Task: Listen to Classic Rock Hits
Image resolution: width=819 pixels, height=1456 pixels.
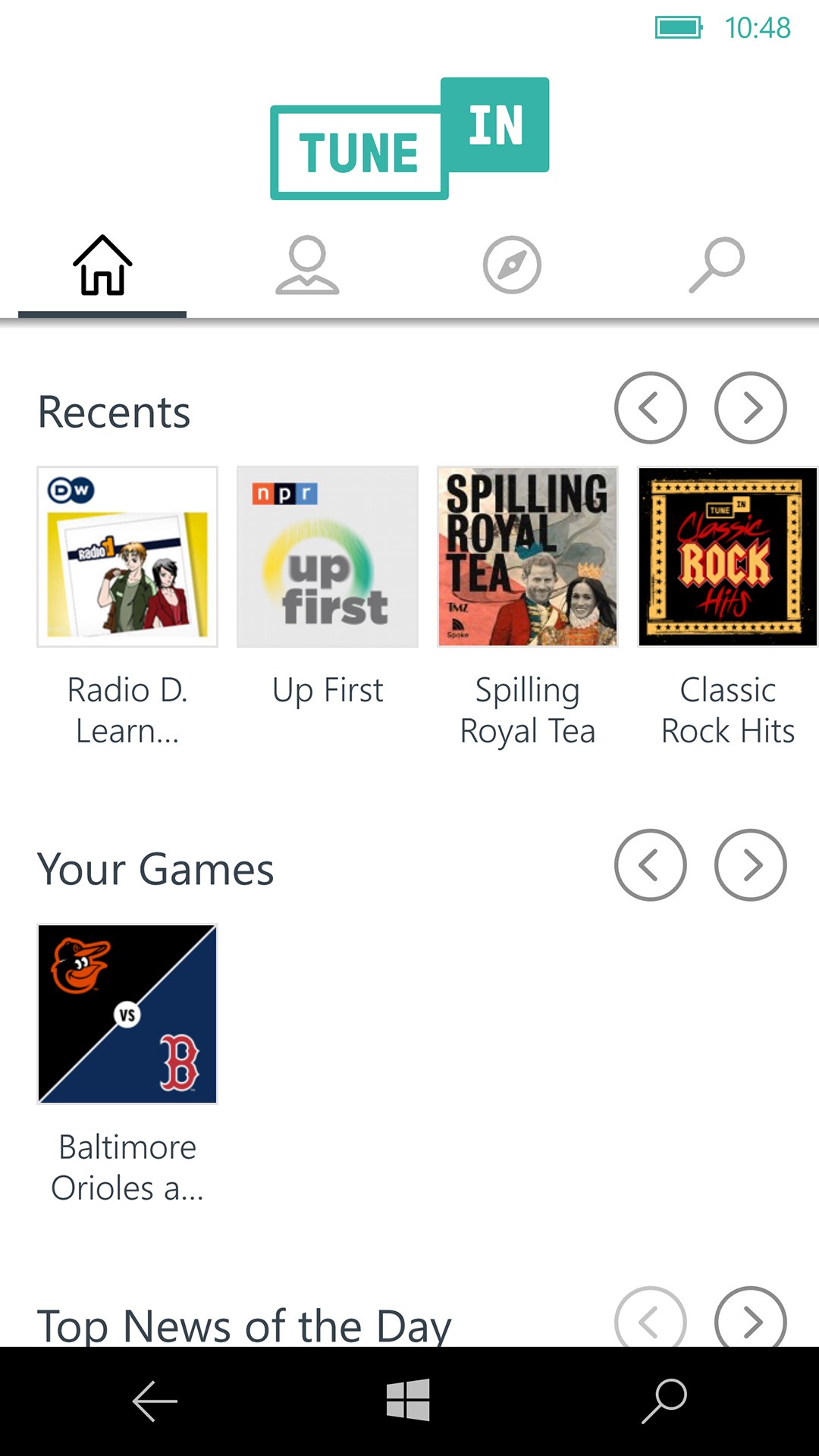Action: (728, 557)
